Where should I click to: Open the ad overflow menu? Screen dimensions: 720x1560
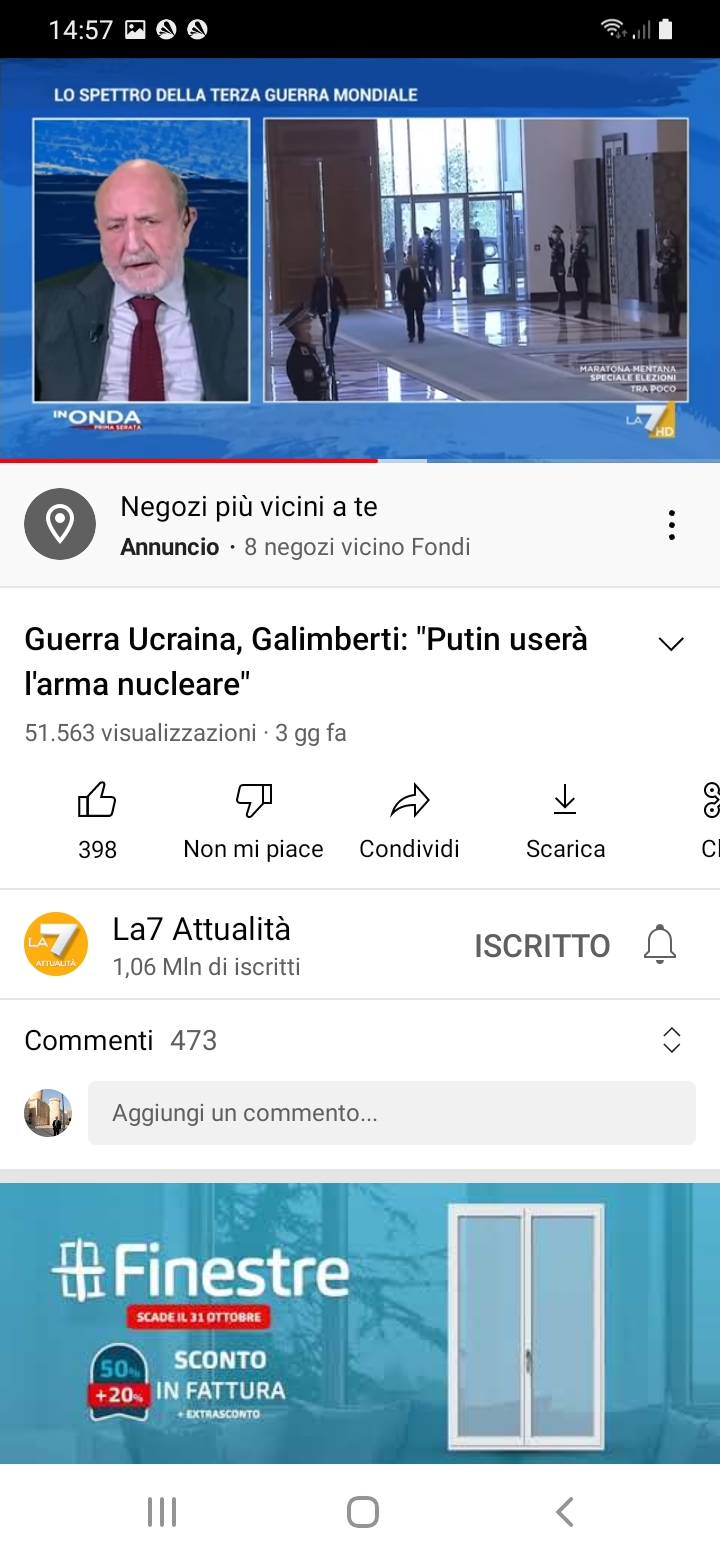671,525
